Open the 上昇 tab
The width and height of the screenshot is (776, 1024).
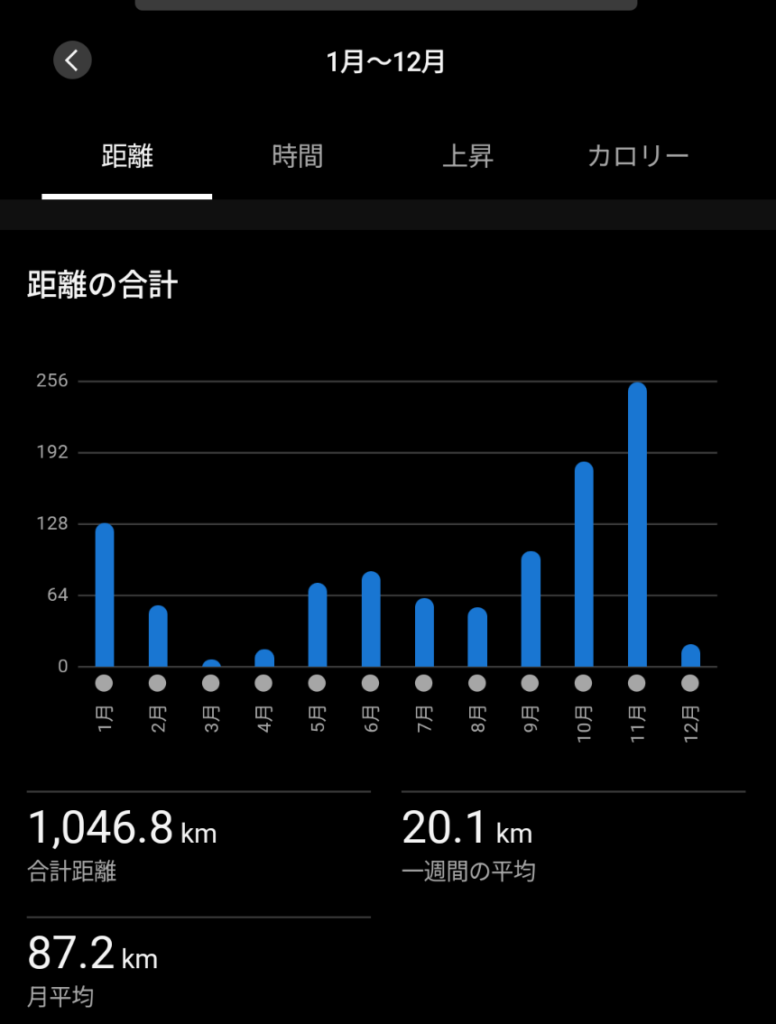coord(467,157)
